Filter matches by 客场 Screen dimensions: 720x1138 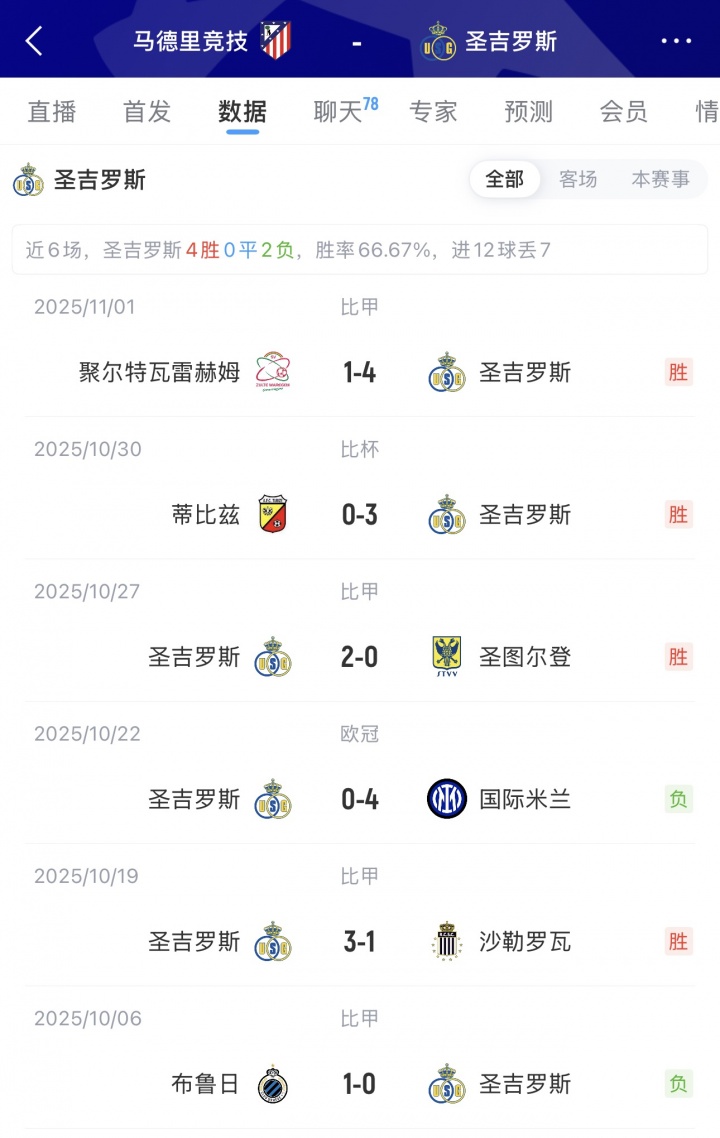point(578,179)
